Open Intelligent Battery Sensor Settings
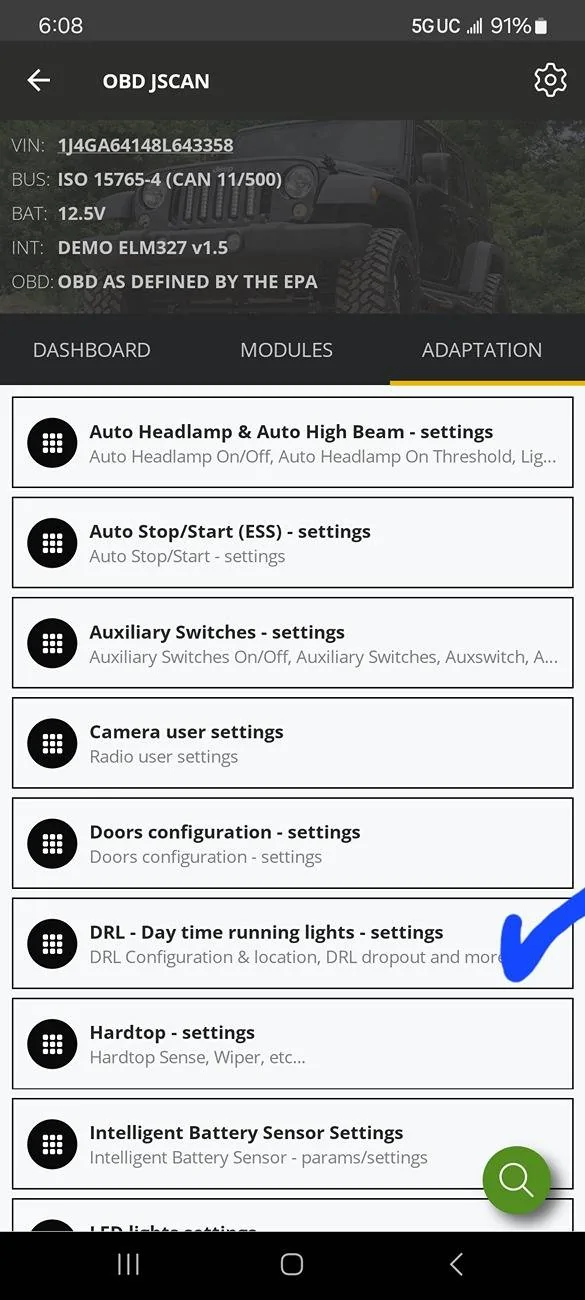Viewport: 585px width, 1300px height. (x=292, y=1143)
